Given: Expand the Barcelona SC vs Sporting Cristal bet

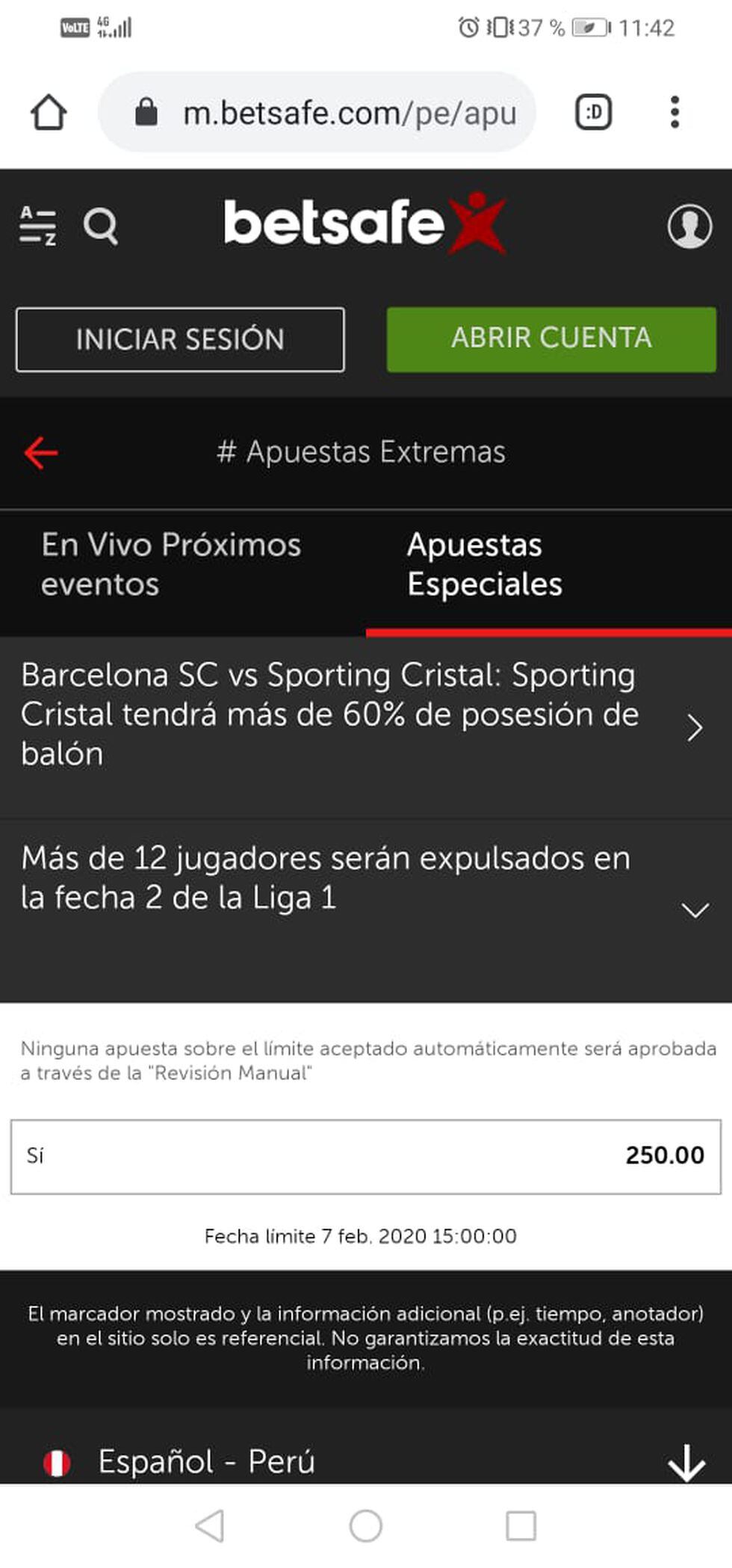Looking at the screenshot, I should click(695, 727).
